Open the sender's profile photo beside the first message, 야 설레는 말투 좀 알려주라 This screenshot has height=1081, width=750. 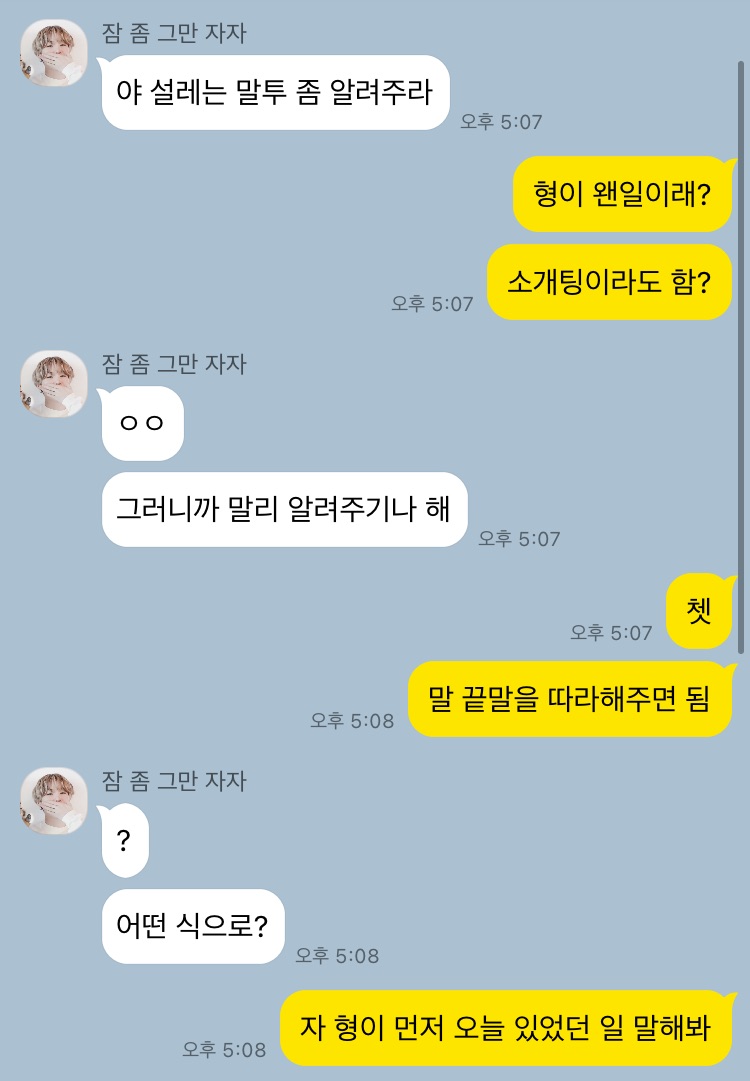click(53, 53)
